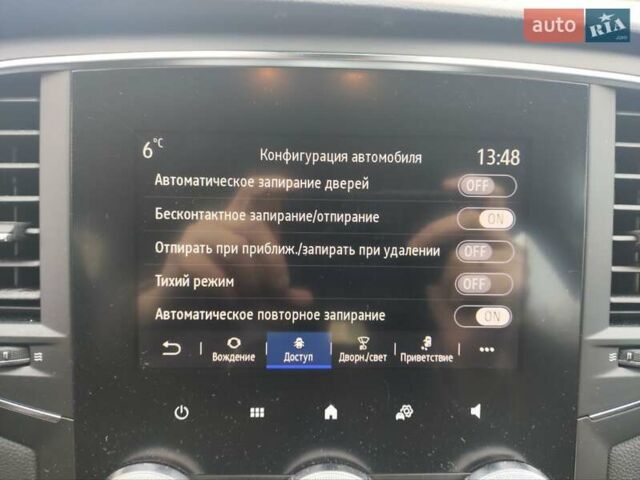Open more options with three dots

pos(487,349)
